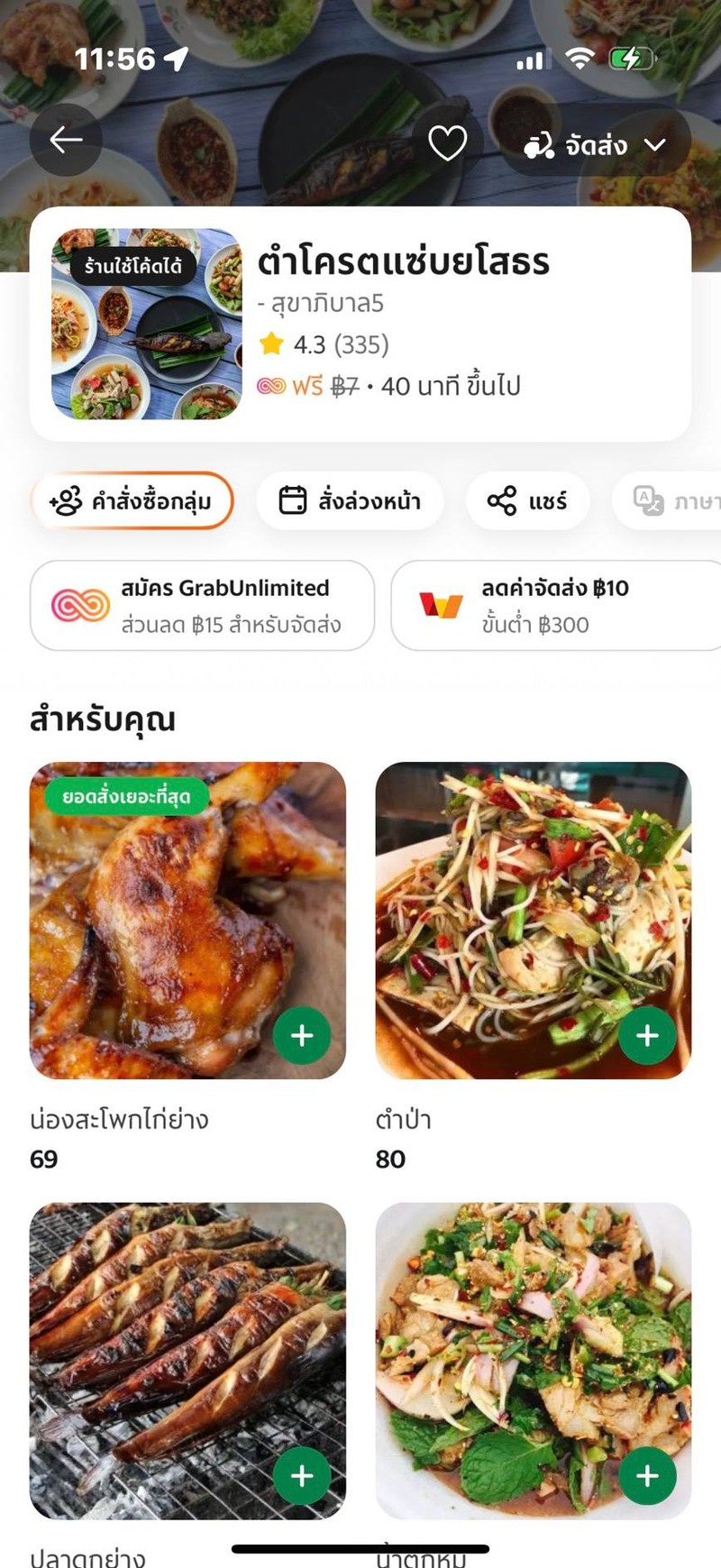This screenshot has width=721, height=1568.
Task: Add น่องสะโพกไก่ย่าง to the basket
Action: (x=302, y=1035)
